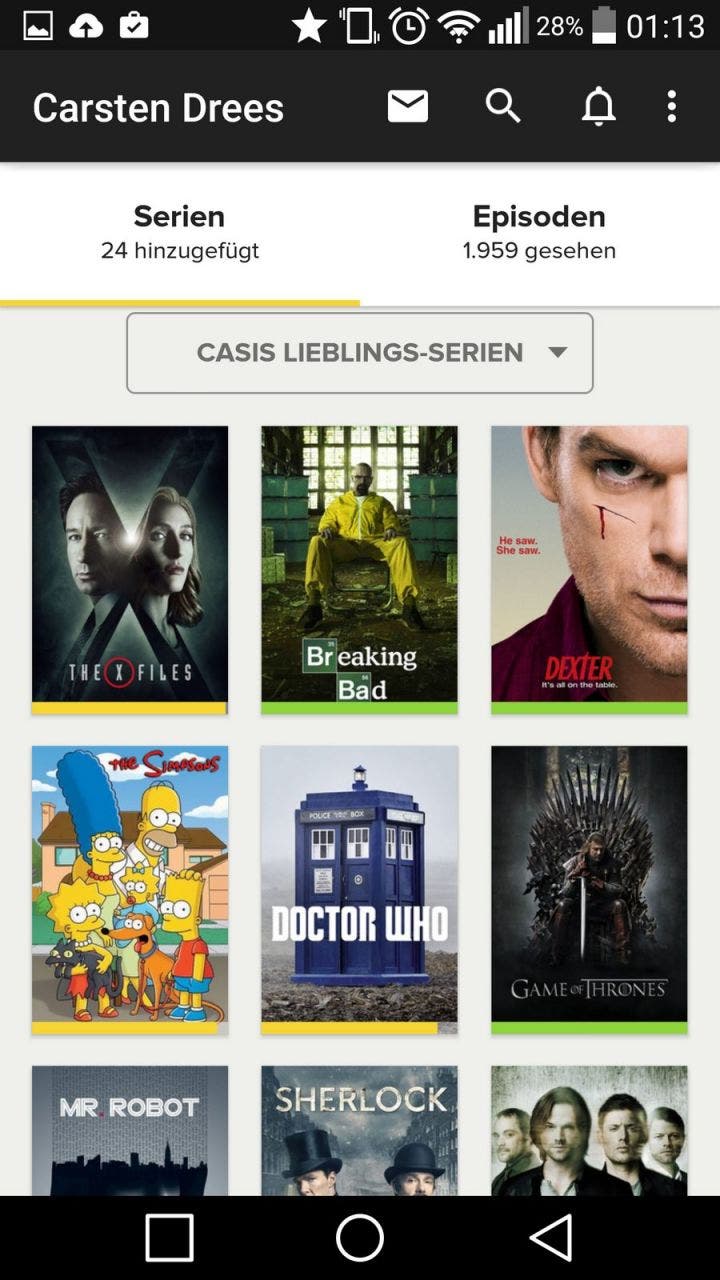This screenshot has height=1280, width=720.
Task: Tap the system home button
Action: pos(360,1238)
